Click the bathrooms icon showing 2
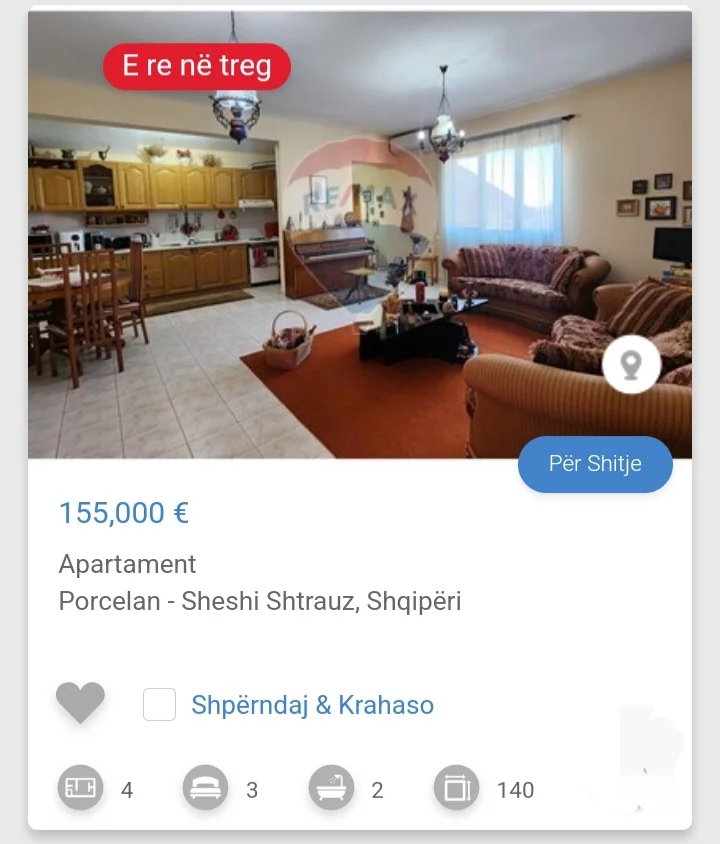 pos(332,788)
